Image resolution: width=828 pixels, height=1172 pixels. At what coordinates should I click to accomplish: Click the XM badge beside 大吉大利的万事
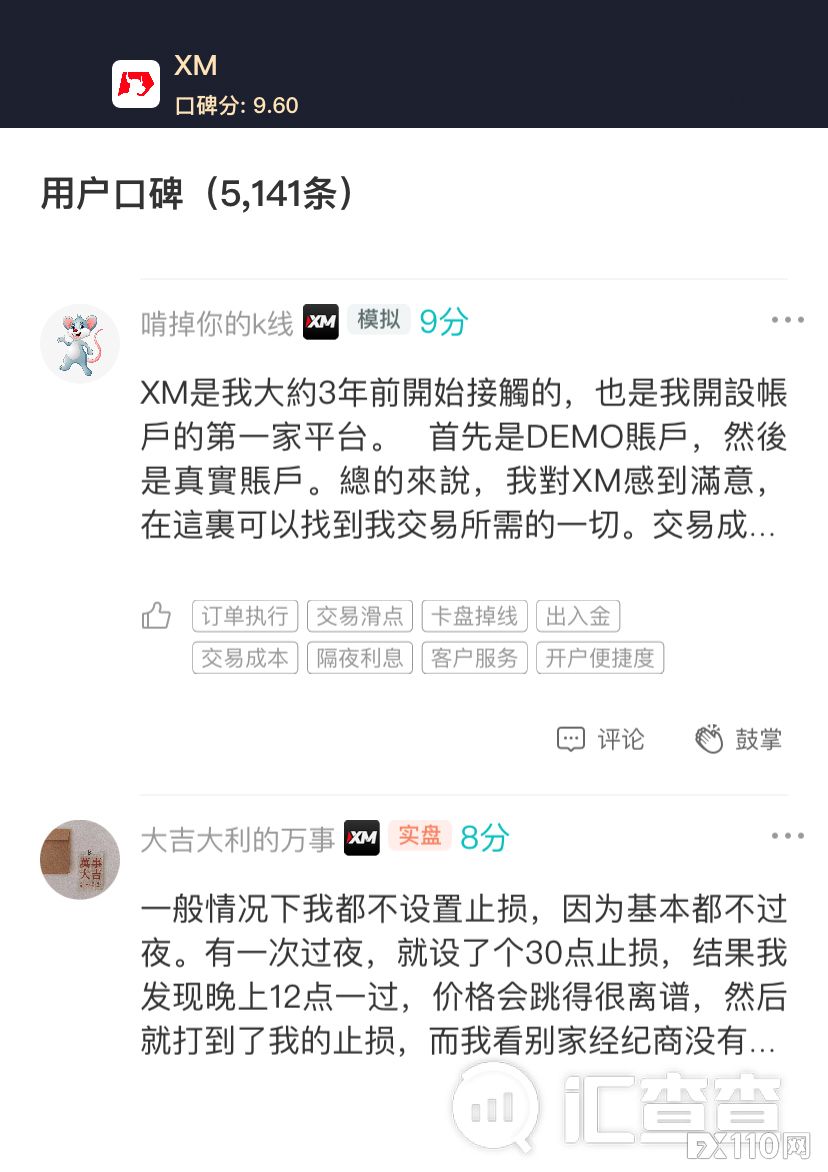[x=362, y=839]
